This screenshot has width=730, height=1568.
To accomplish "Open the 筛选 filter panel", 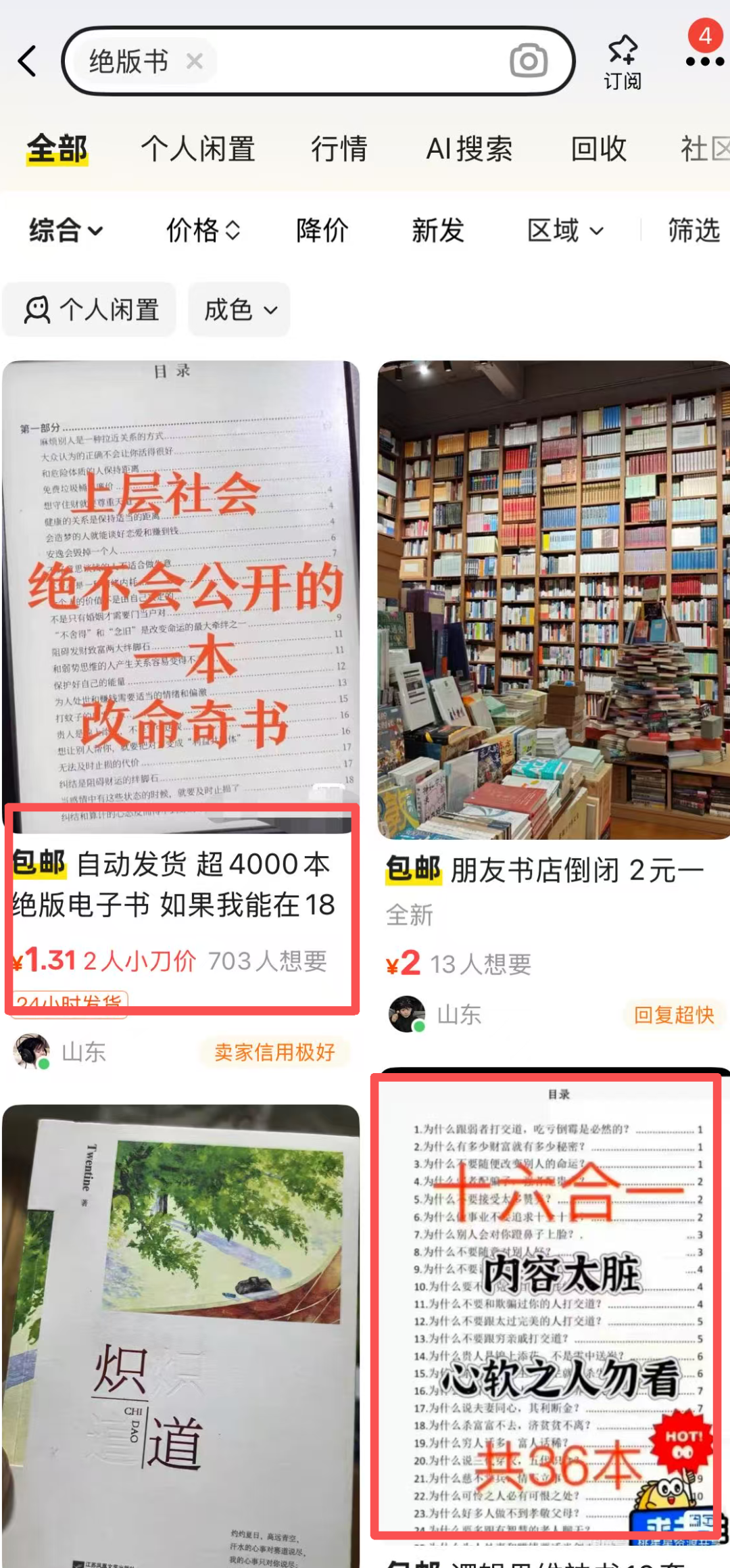I will [x=693, y=231].
